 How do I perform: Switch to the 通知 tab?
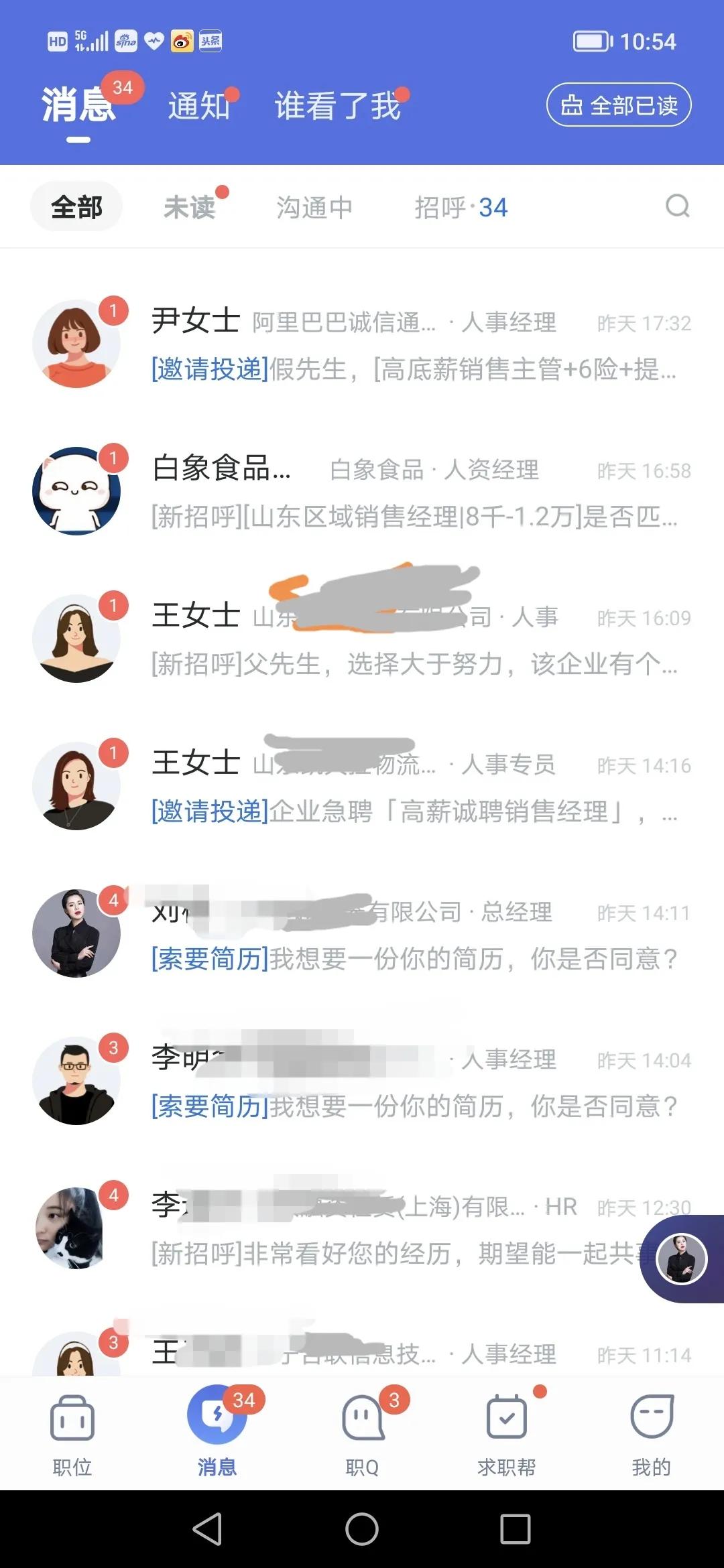tap(199, 106)
